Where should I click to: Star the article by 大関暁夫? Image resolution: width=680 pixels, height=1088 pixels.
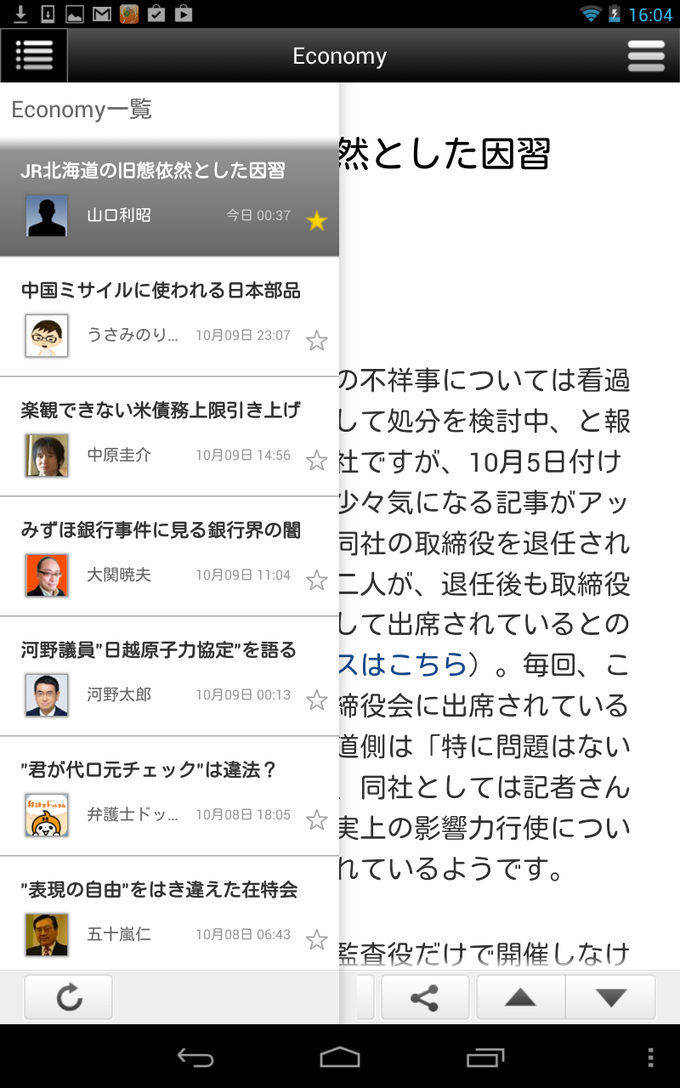click(x=317, y=581)
